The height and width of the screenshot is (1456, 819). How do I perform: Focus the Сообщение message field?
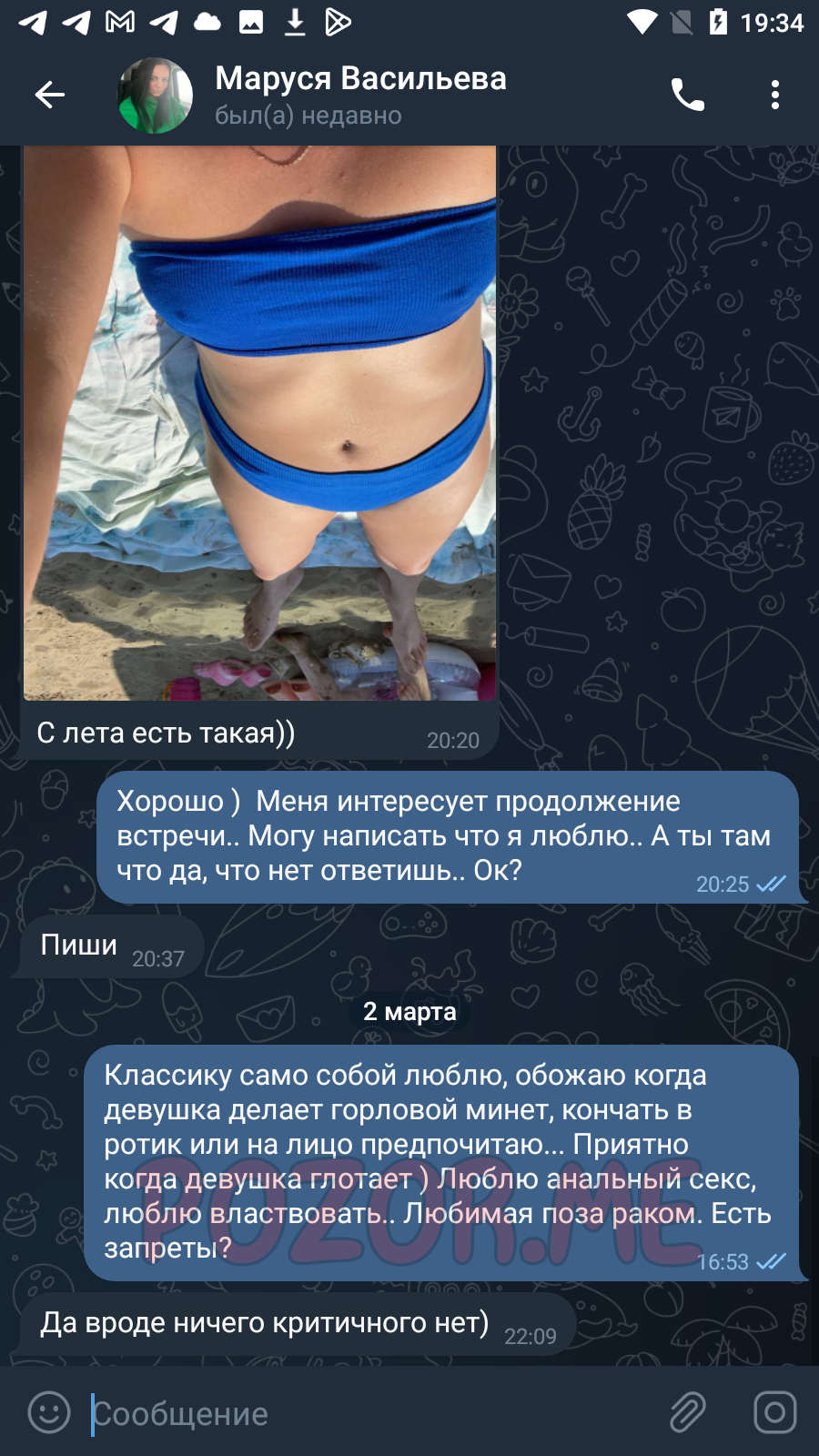pyautogui.click(x=373, y=1413)
